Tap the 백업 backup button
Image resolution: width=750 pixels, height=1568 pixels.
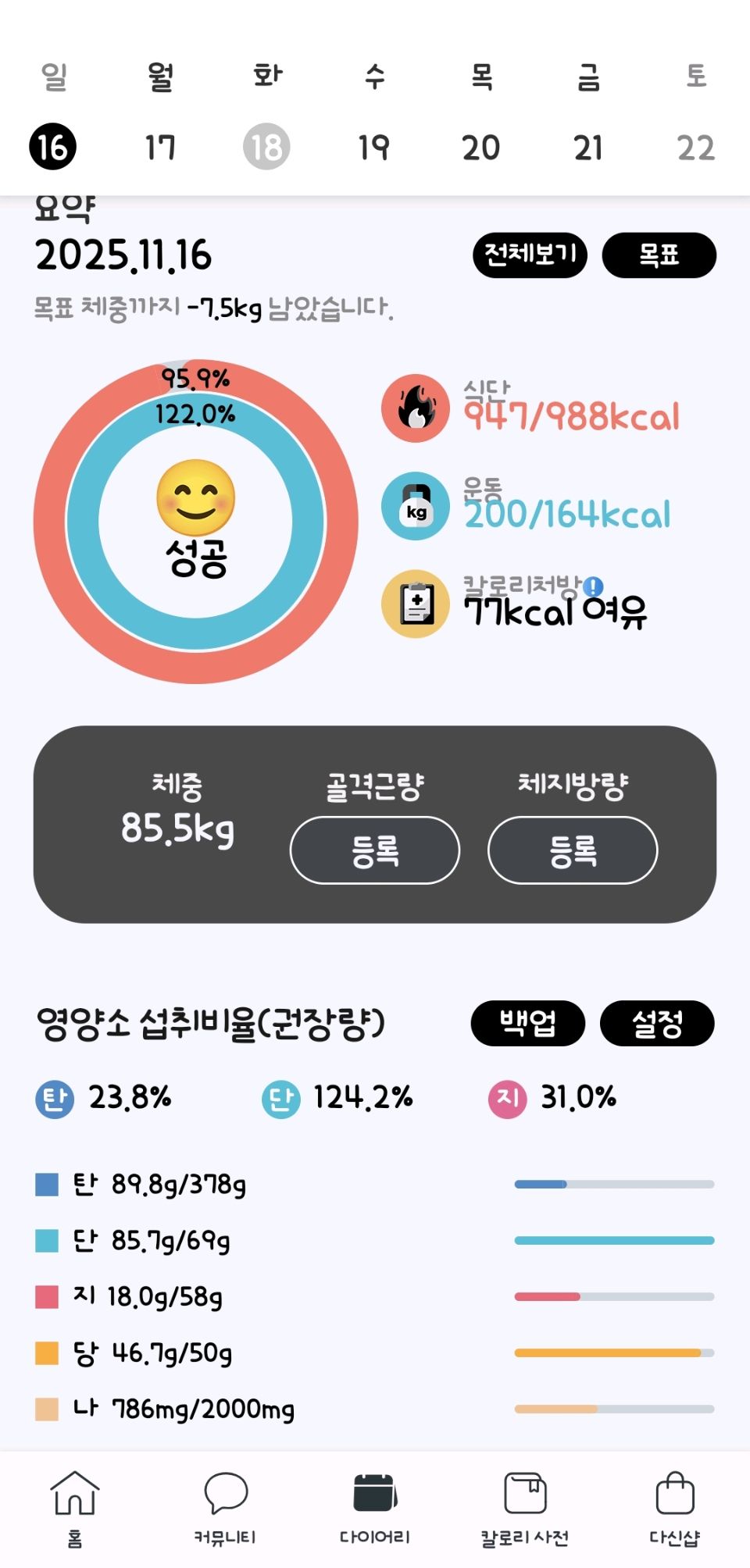pyautogui.click(x=527, y=1023)
